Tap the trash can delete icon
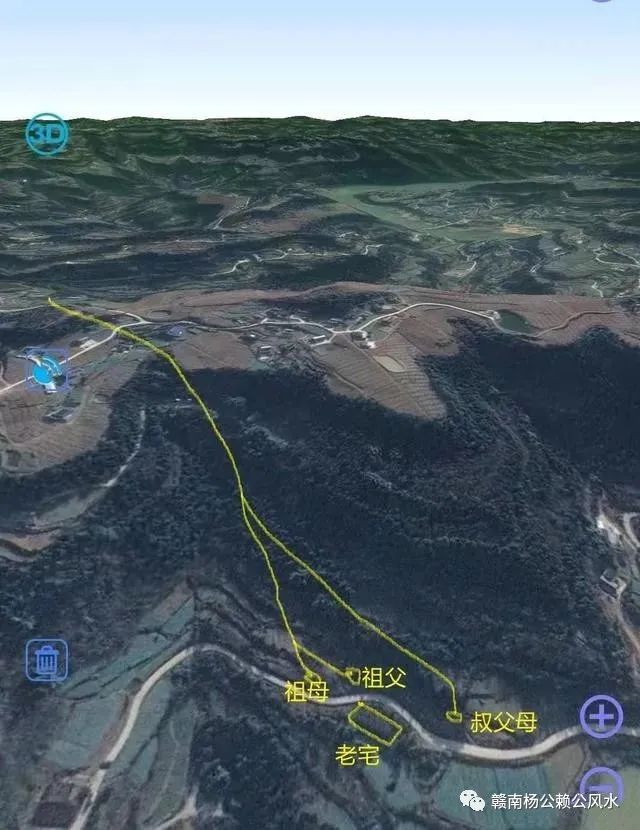640x830 pixels. [x=47, y=660]
